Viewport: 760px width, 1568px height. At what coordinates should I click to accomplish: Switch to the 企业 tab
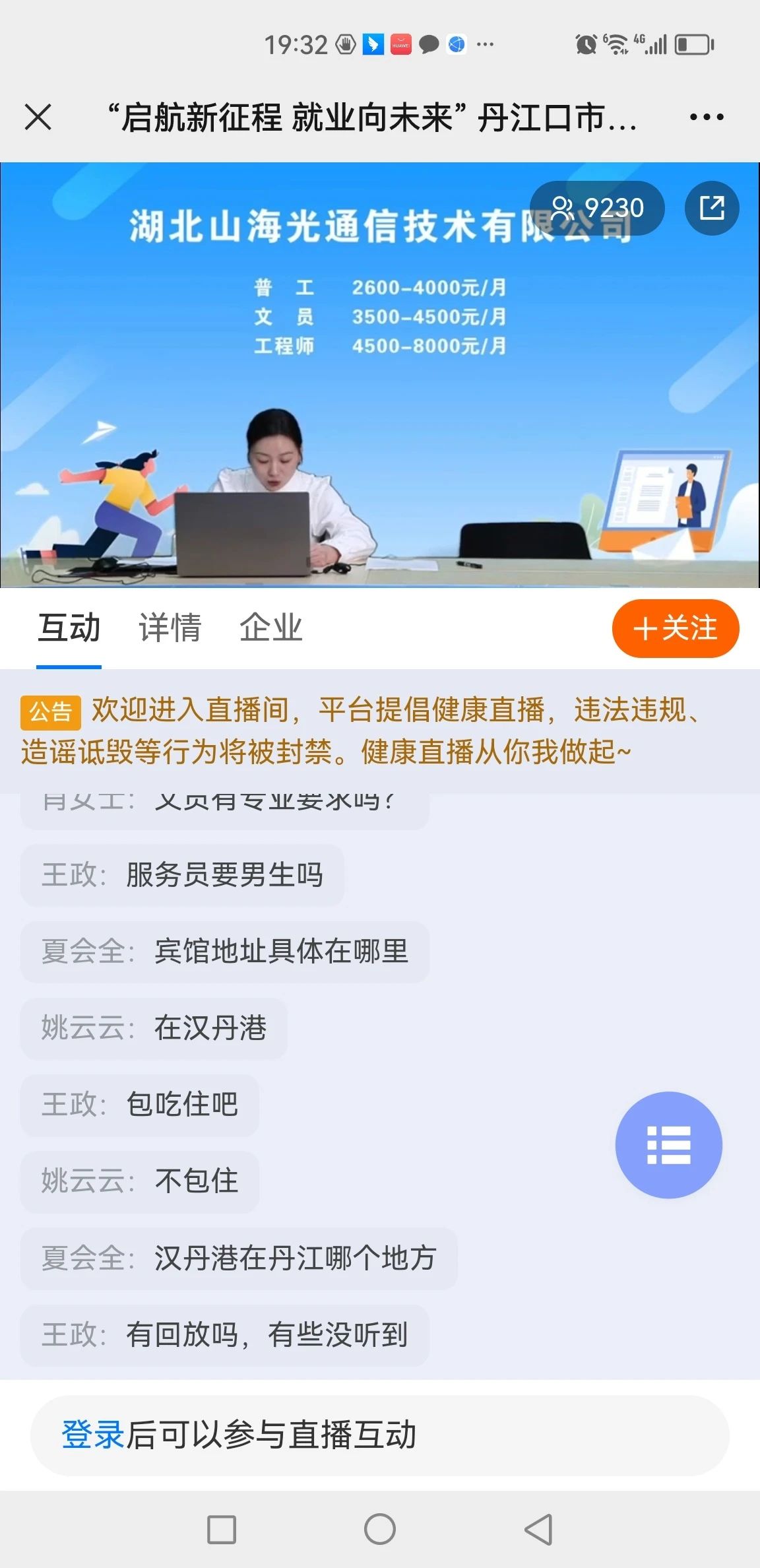tap(270, 628)
